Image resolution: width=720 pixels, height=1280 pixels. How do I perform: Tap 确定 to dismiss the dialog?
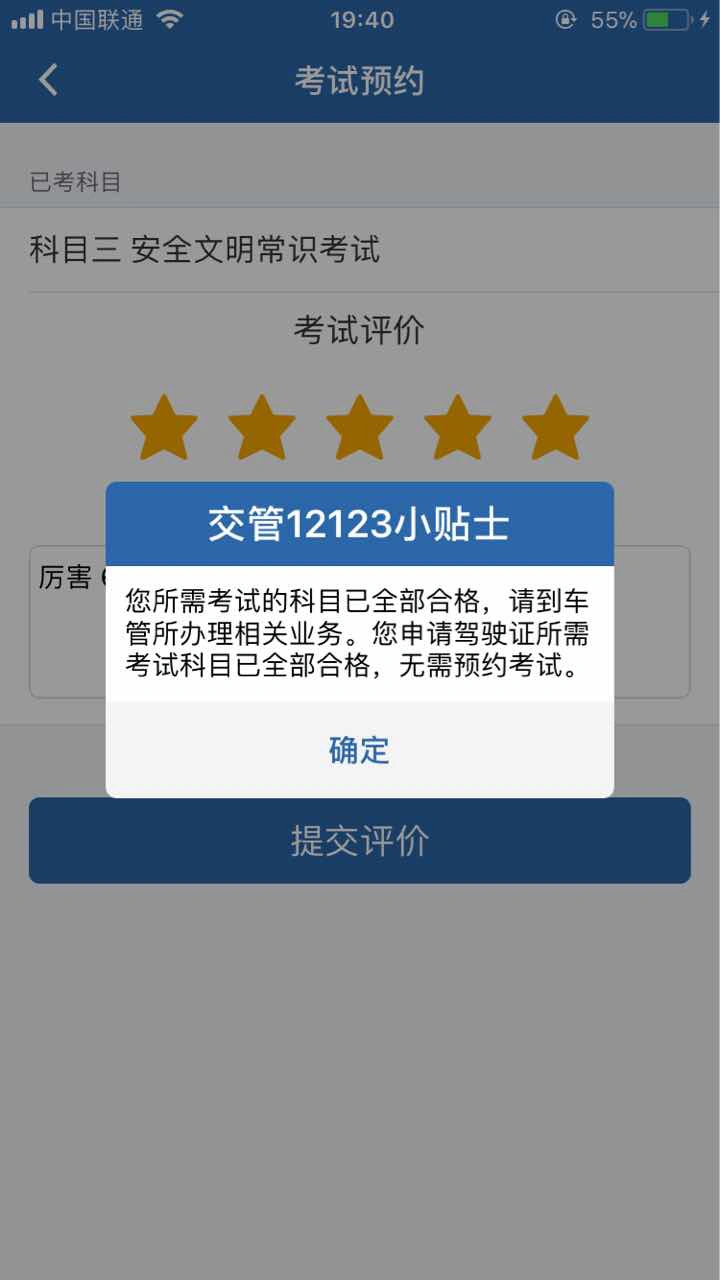click(359, 750)
